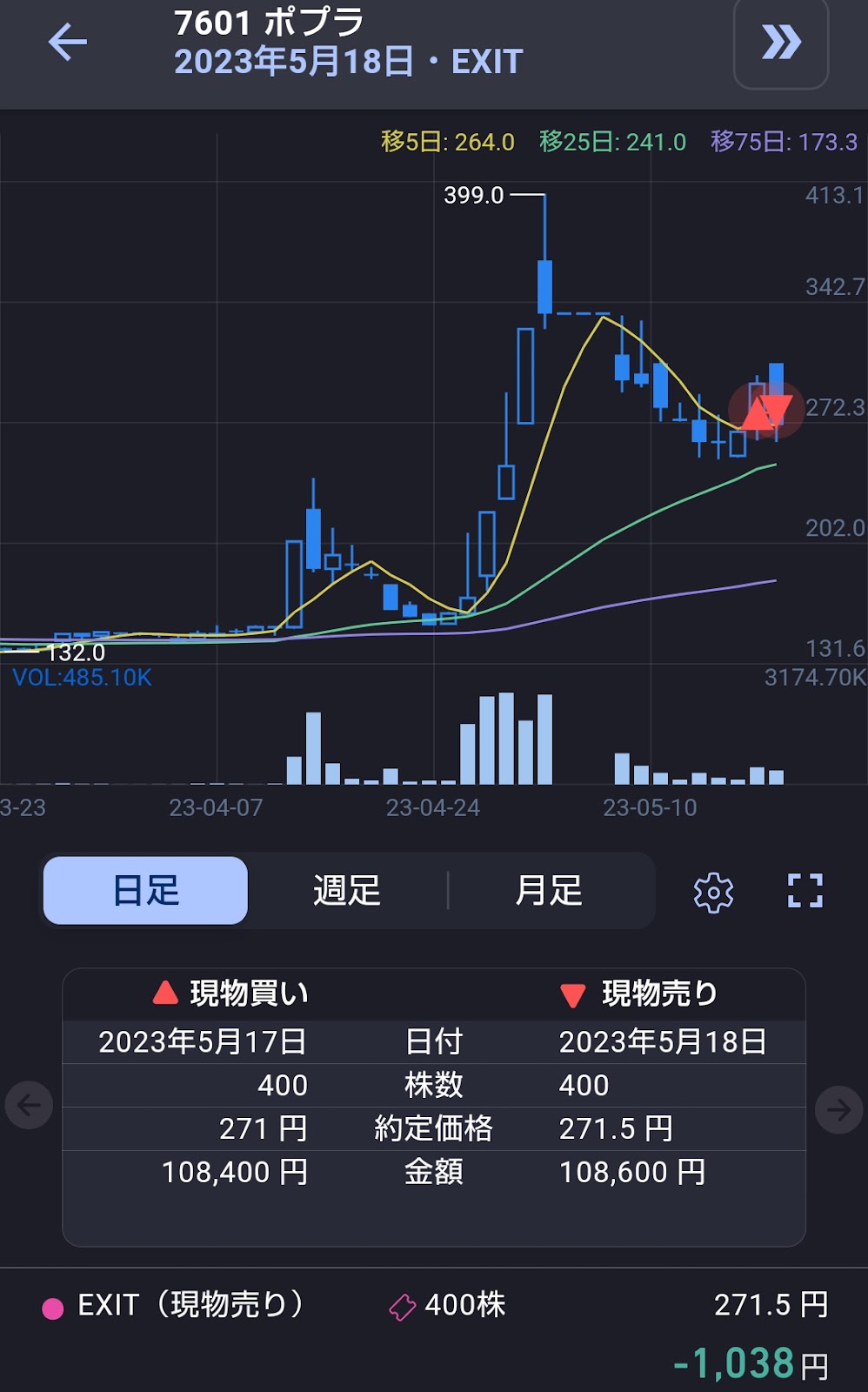Viewport: 868px width, 1392px height.
Task: Show the next trade with right arrow
Action: tap(838, 1108)
